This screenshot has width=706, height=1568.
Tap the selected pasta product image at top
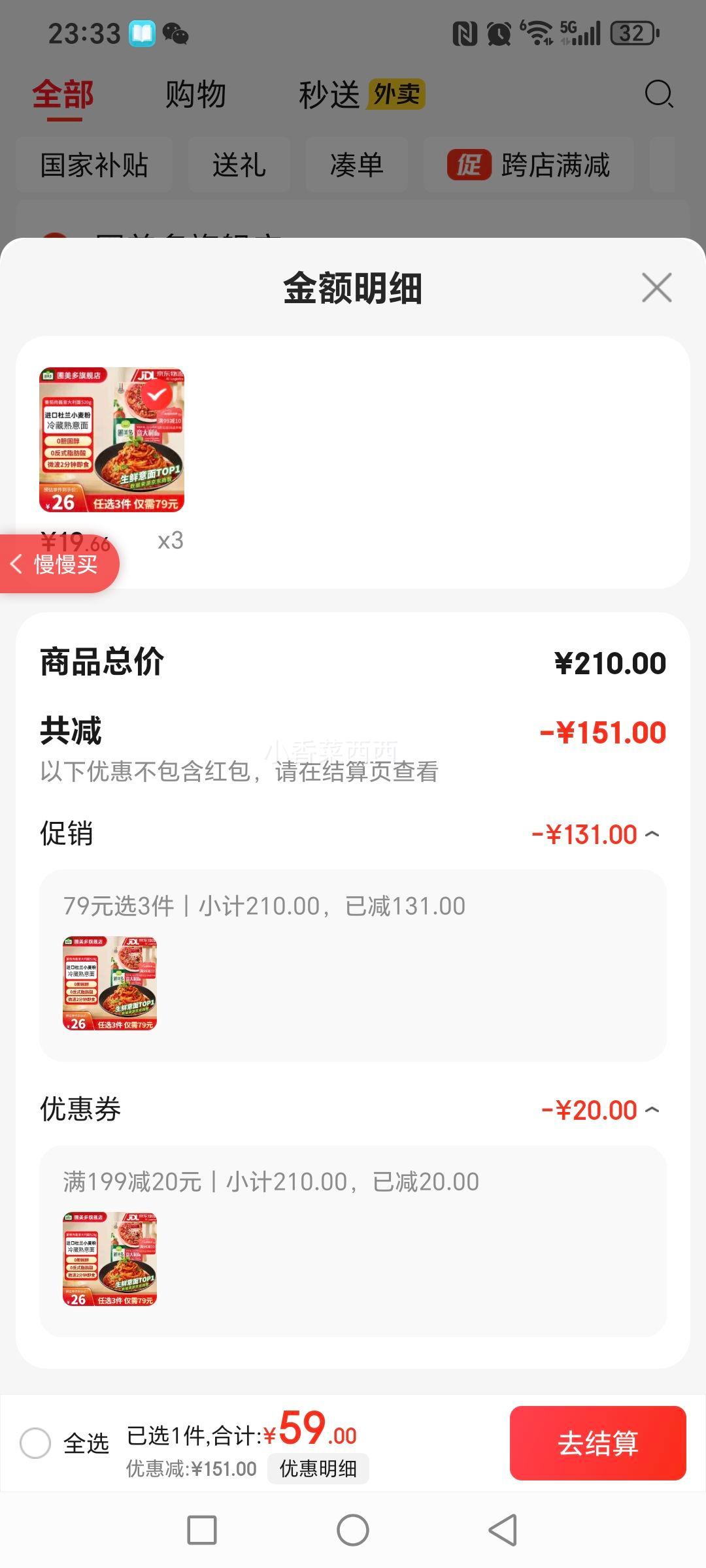(x=112, y=440)
